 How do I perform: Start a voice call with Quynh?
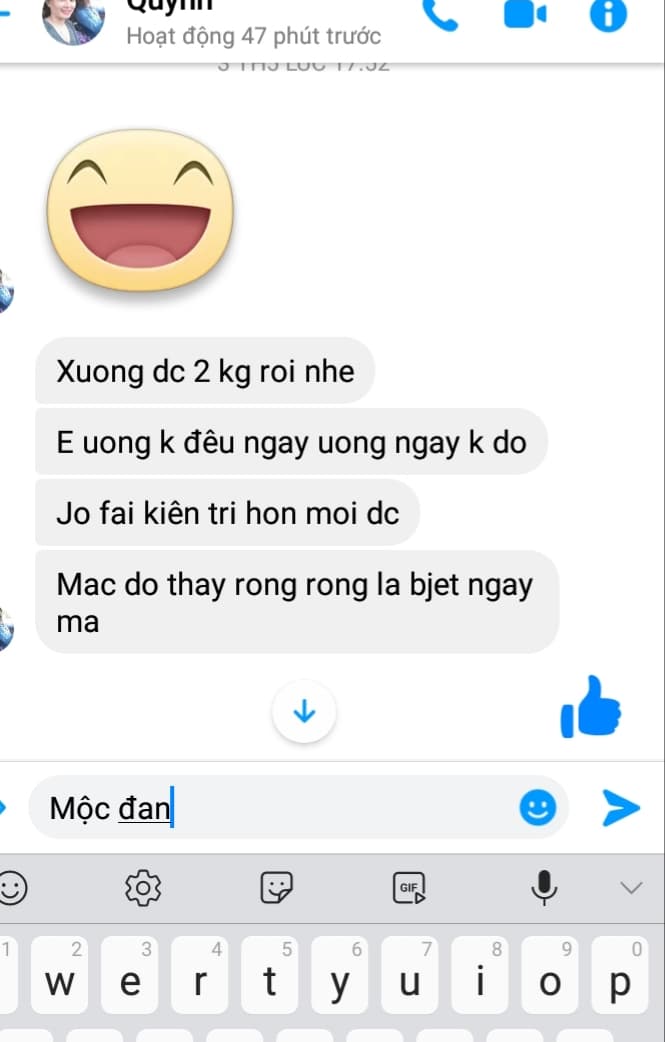pos(439,14)
